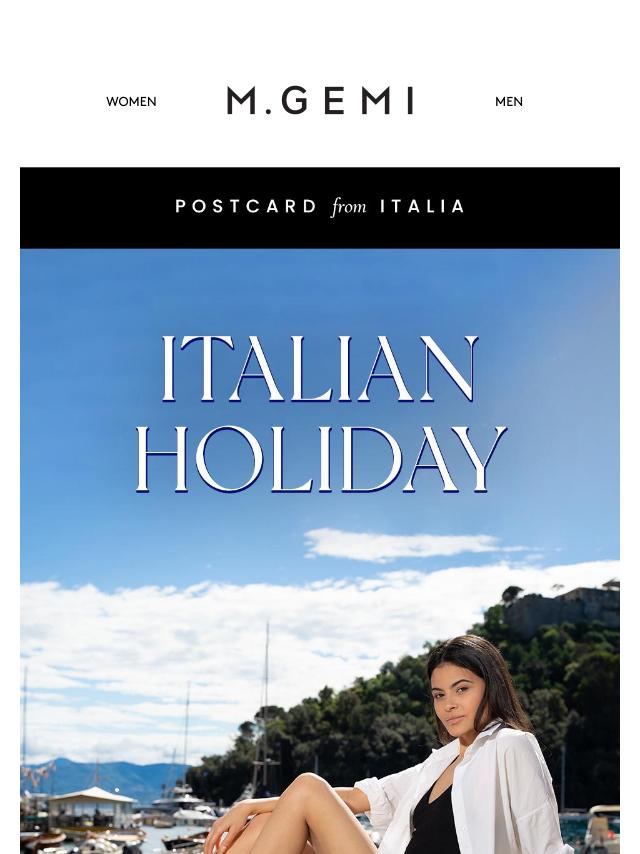This screenshot has height=854, width=640.
Task: Open the WOMEN shop link
Action: pyautogui.click(x=131, y=102)
